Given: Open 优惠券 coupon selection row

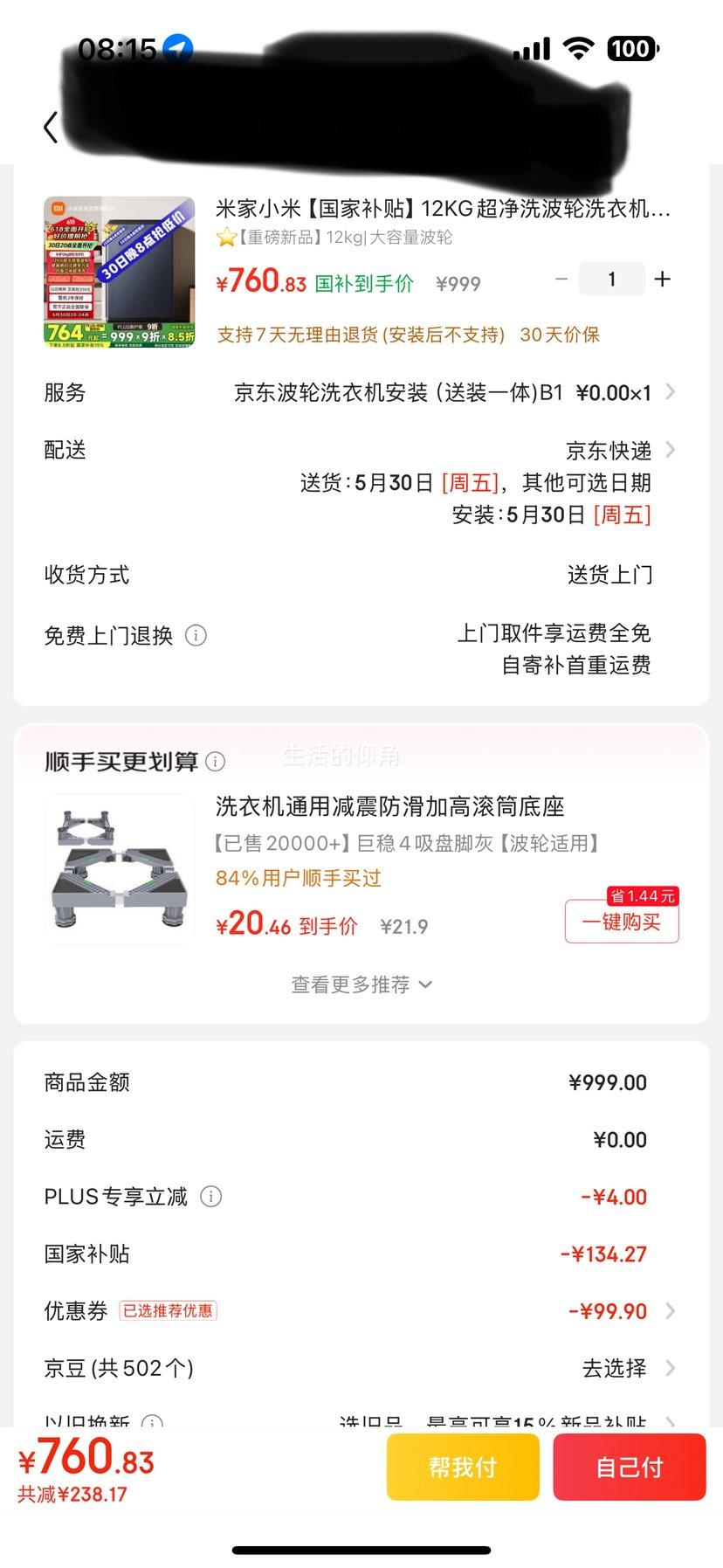Looking at the screenshot, I should click(361, 1311).
